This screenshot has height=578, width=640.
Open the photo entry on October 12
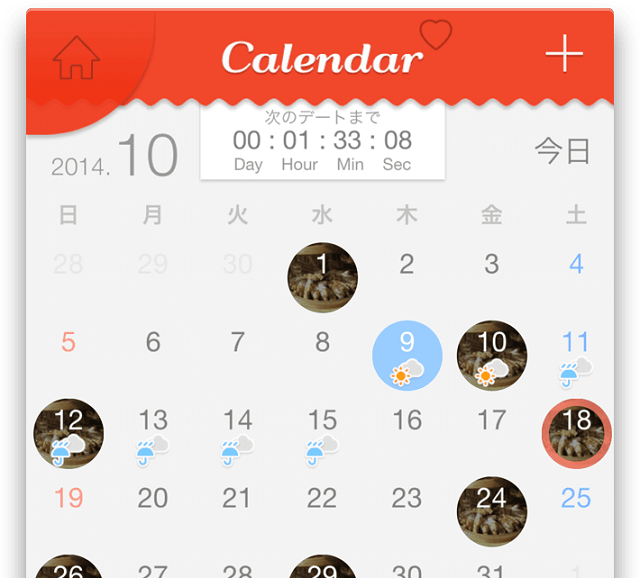(x=68, y=433)
